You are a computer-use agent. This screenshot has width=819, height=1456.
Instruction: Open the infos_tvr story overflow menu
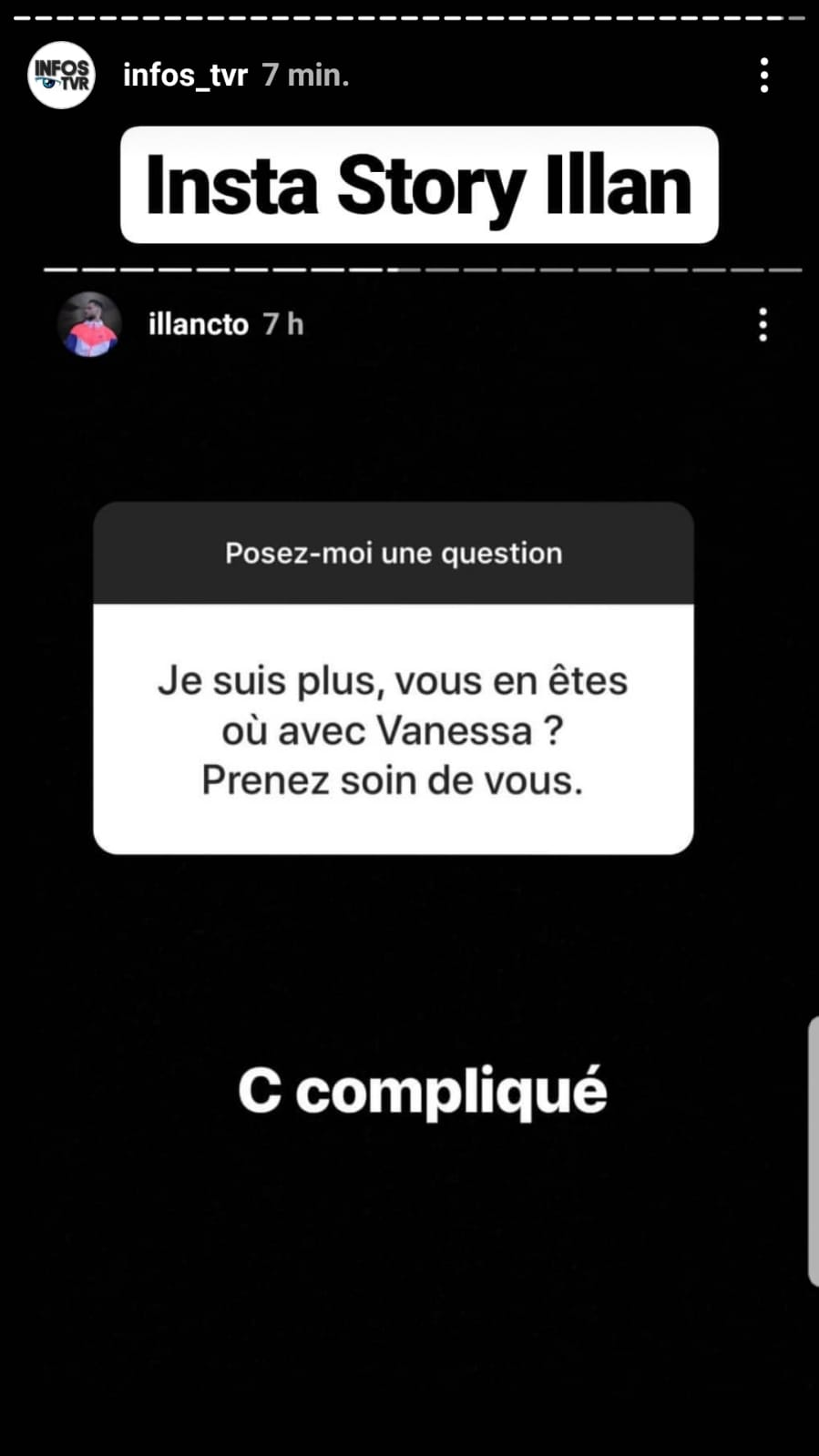coord(763,76)
